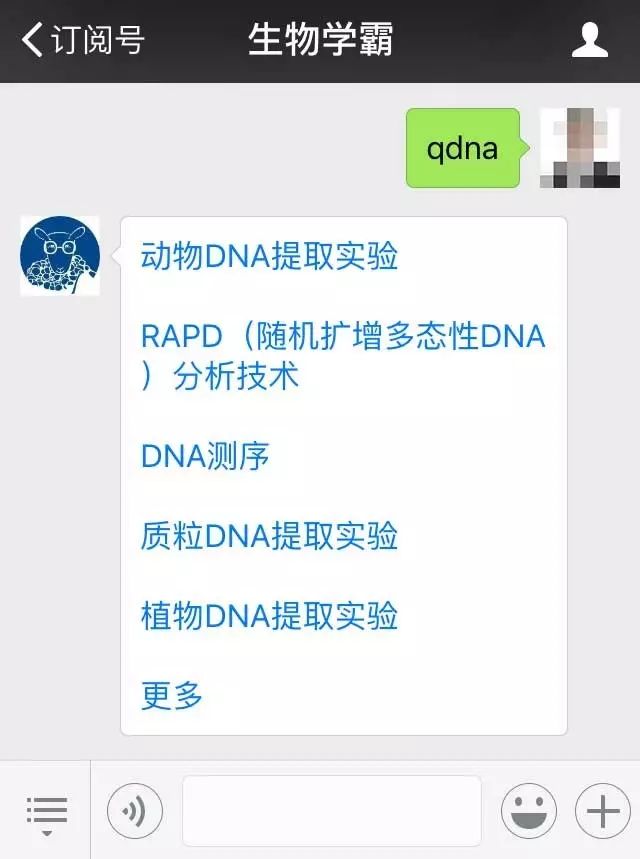
Task: Tap my own profile avatar
Action: tap(580, 148)
